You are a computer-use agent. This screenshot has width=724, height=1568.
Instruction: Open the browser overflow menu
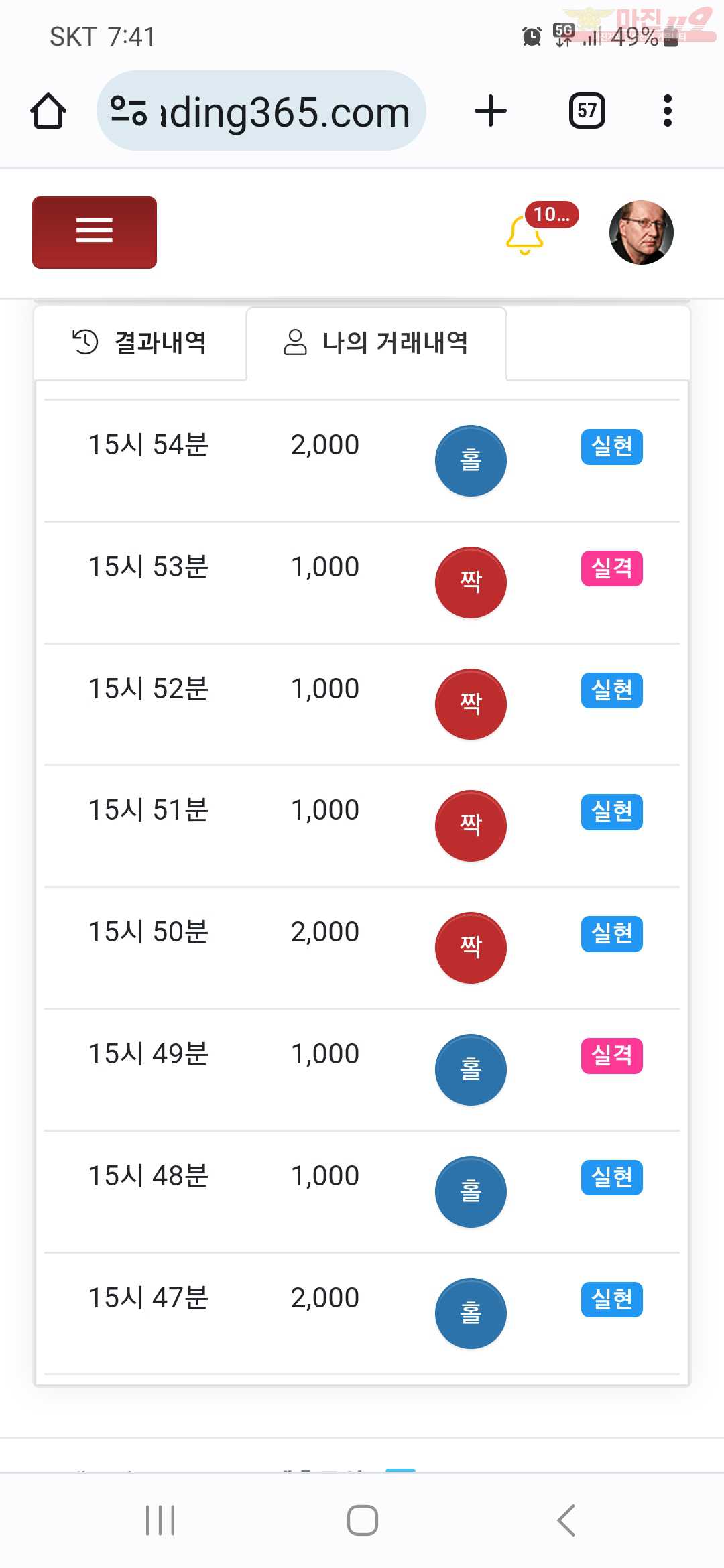(x=667, y=111)
